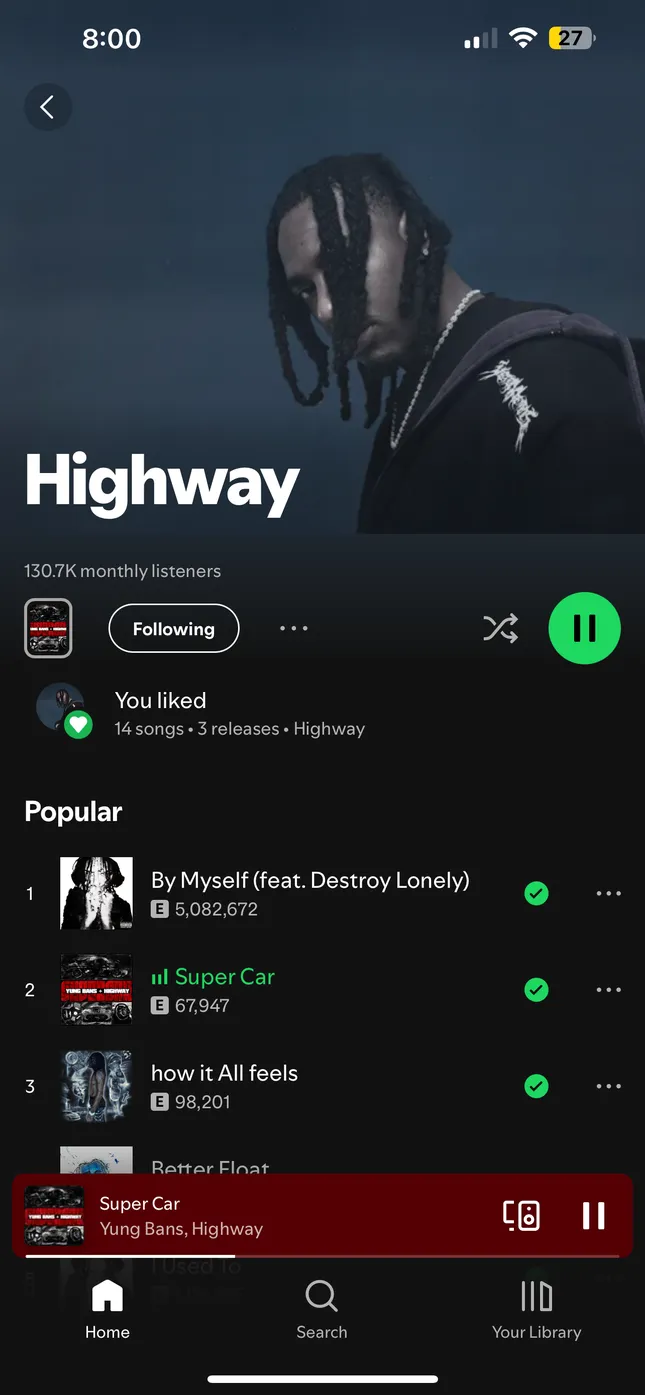
Task: Tap the green checkmark beside Super Car
Action: tap(537, 990)
